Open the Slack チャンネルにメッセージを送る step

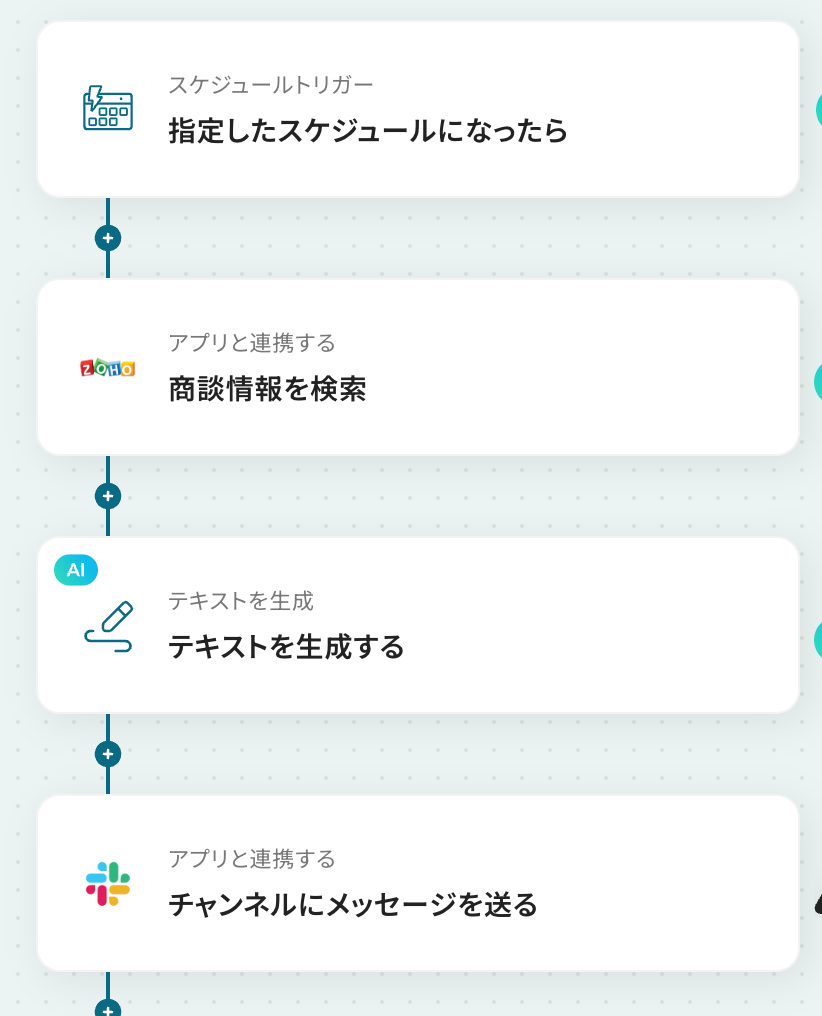(x=418, y=884)
